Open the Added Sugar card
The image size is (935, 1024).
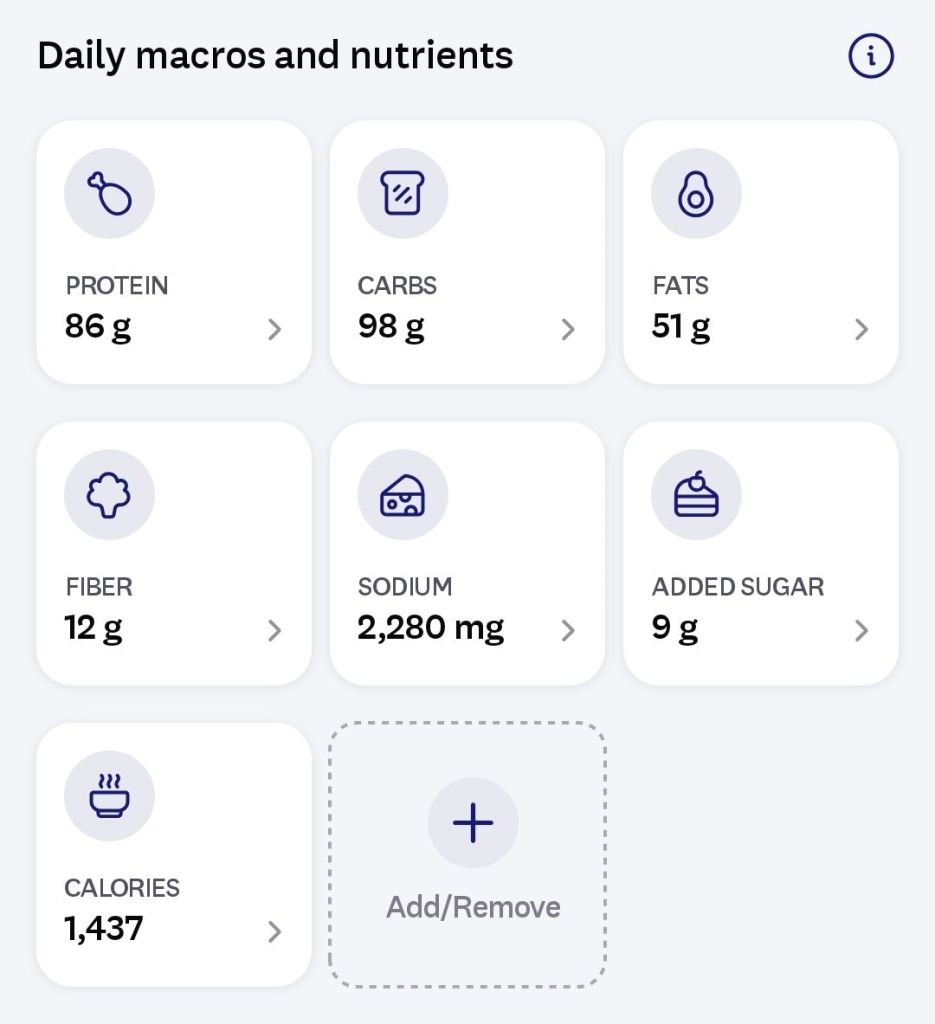pos(760,553)
